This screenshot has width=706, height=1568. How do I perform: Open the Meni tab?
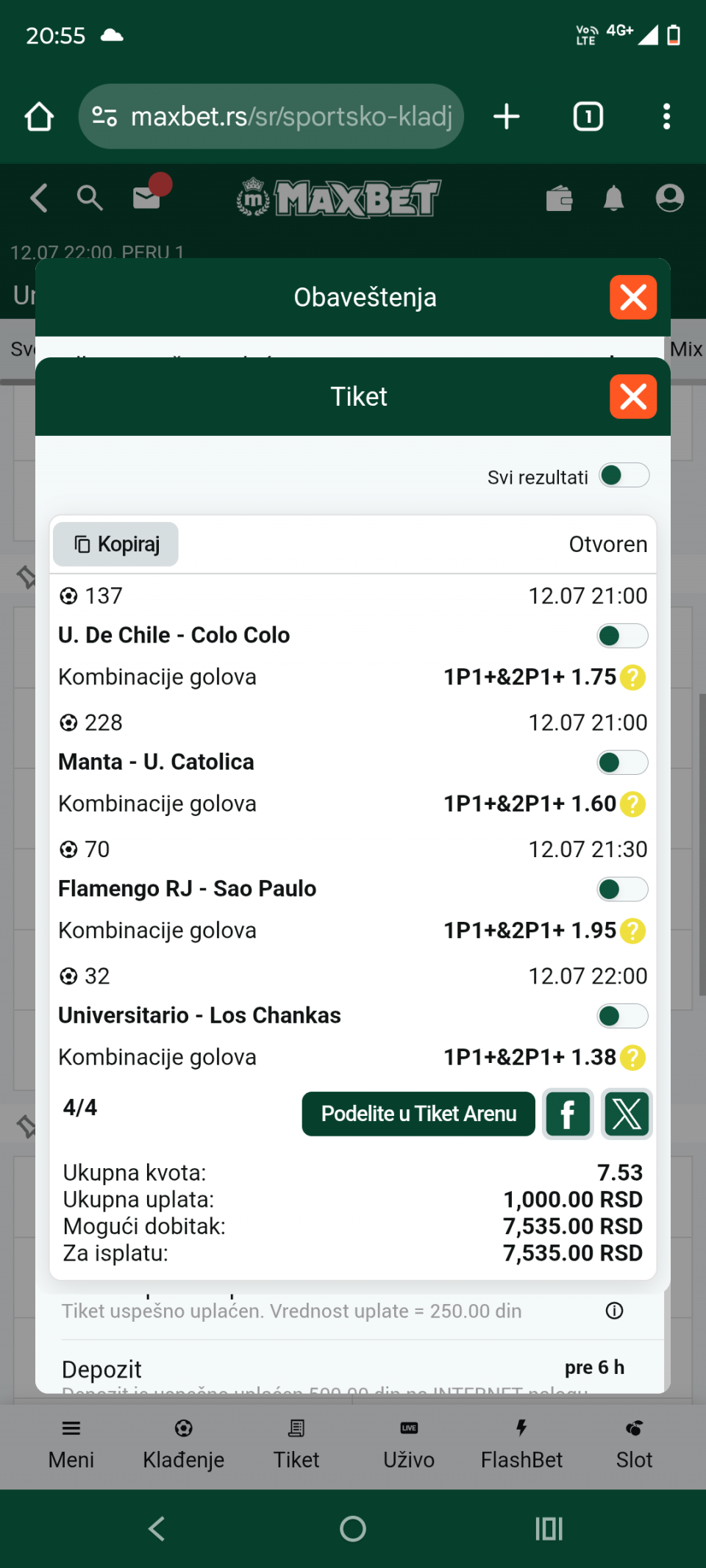[x=71, y=1445]
